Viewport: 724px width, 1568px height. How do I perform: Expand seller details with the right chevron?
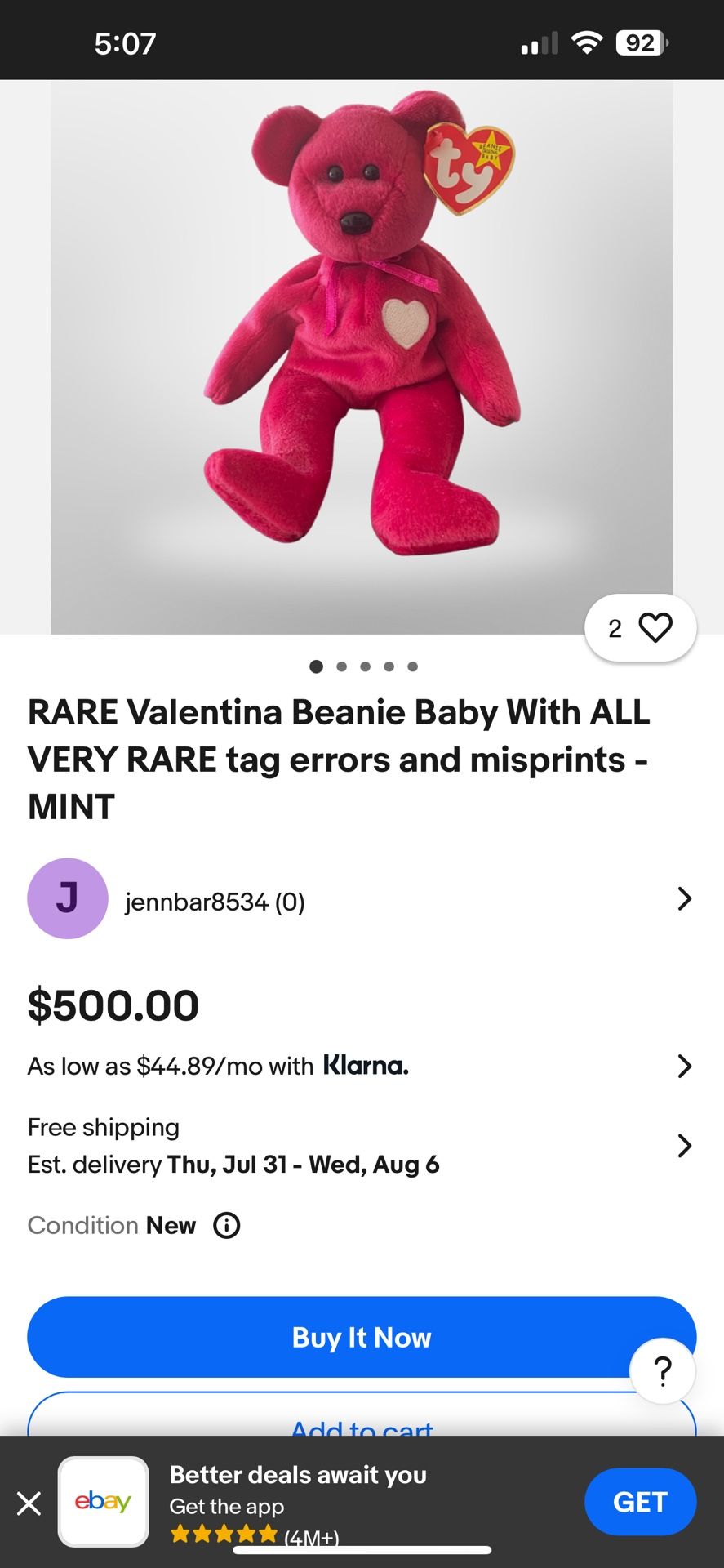(x=685, y=898)
